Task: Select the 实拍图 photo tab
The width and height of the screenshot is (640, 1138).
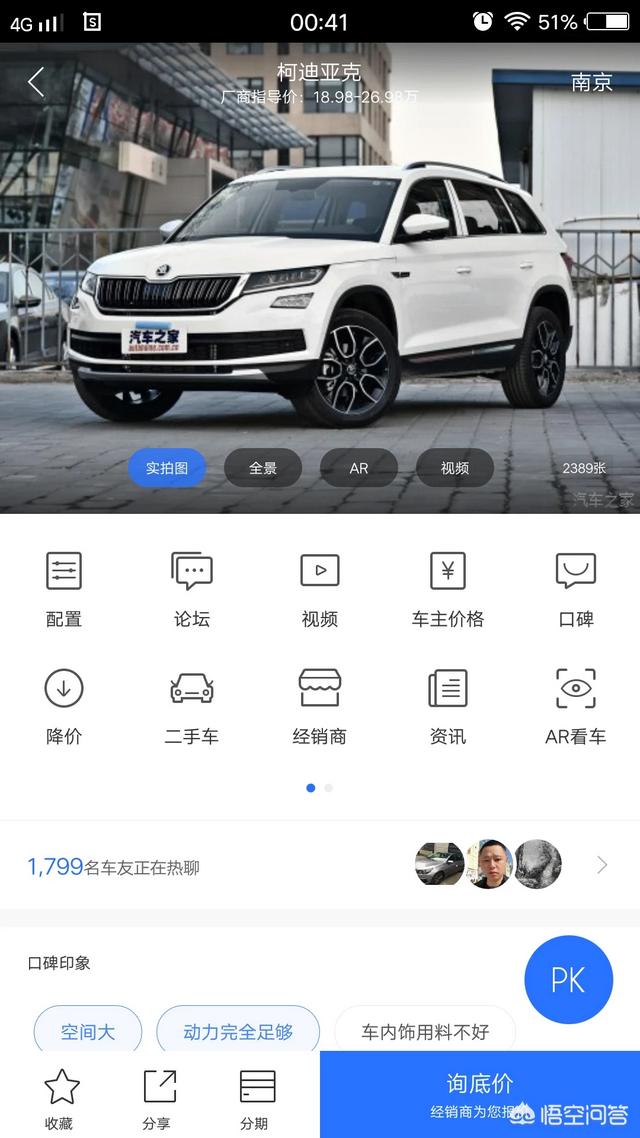Action: click(167, 468)
